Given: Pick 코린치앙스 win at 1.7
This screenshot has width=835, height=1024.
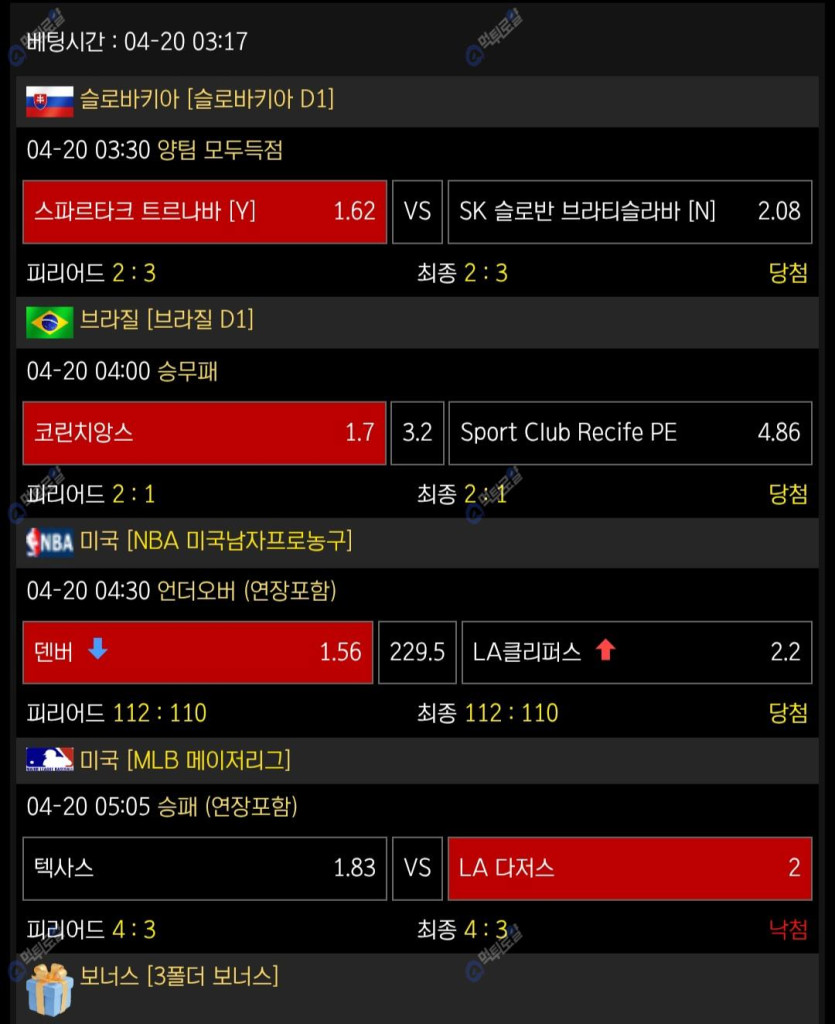Looking at the screenshot, I should point(204,432).
